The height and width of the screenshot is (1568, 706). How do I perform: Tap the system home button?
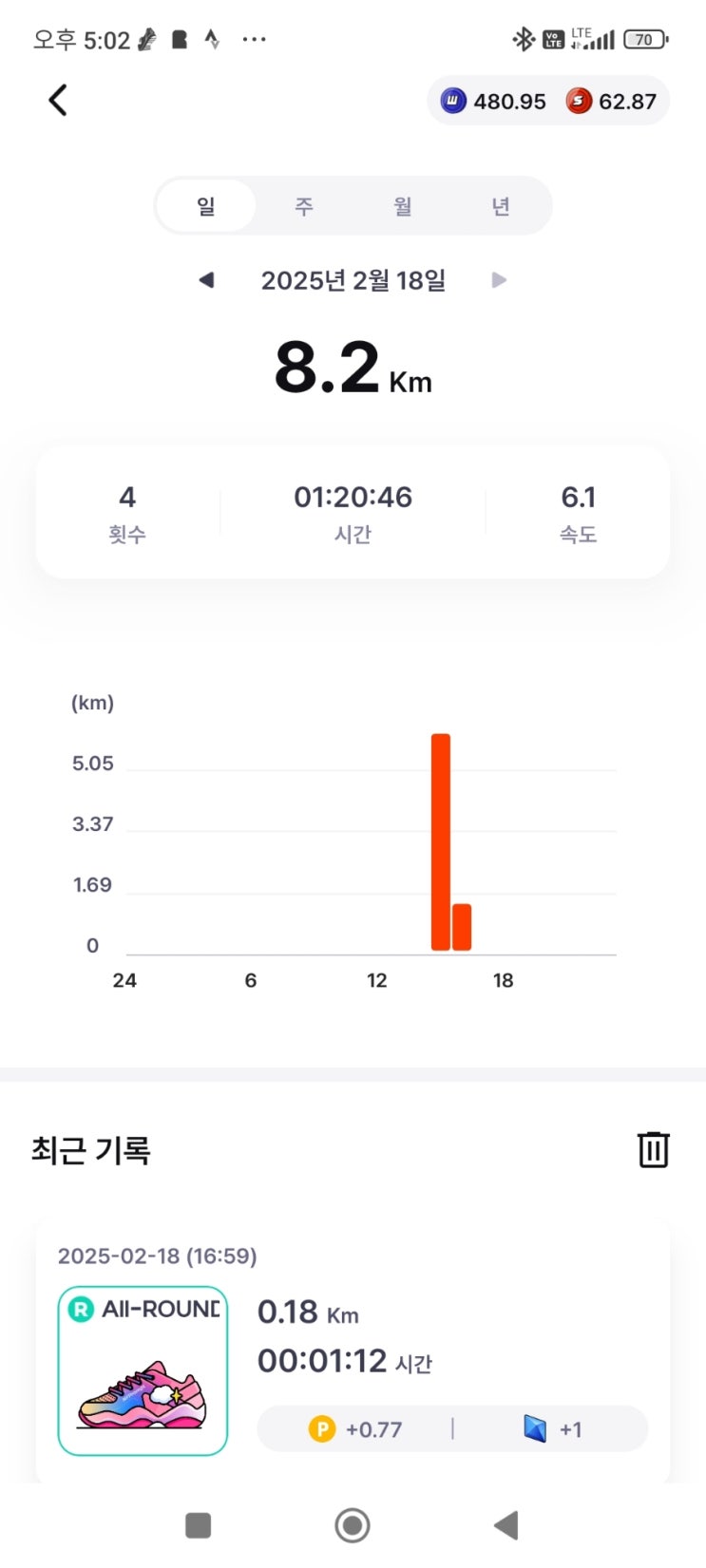tap(353, 1525)
